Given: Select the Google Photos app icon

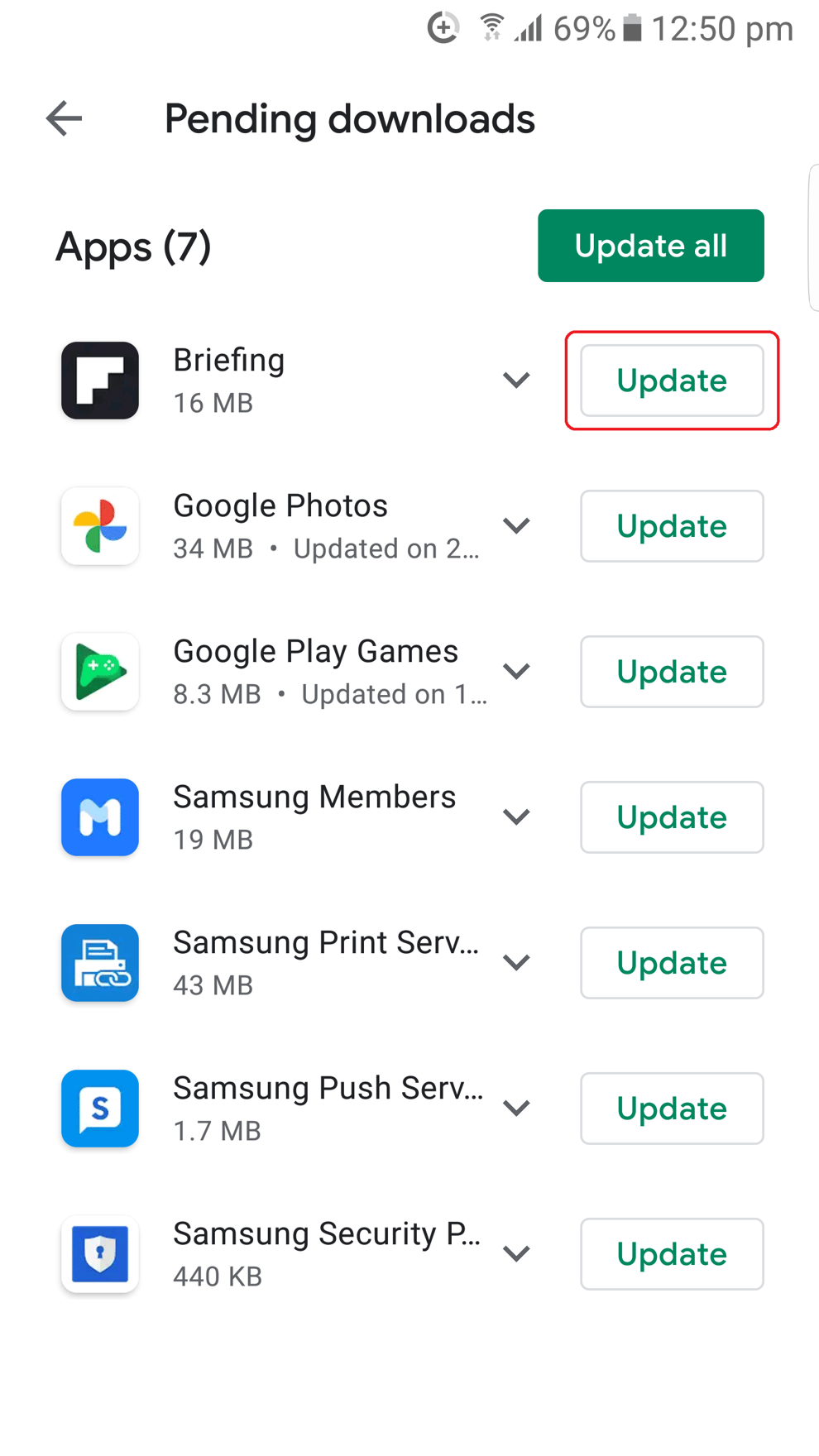Looking at the screenshot, I should click(99, 526).
